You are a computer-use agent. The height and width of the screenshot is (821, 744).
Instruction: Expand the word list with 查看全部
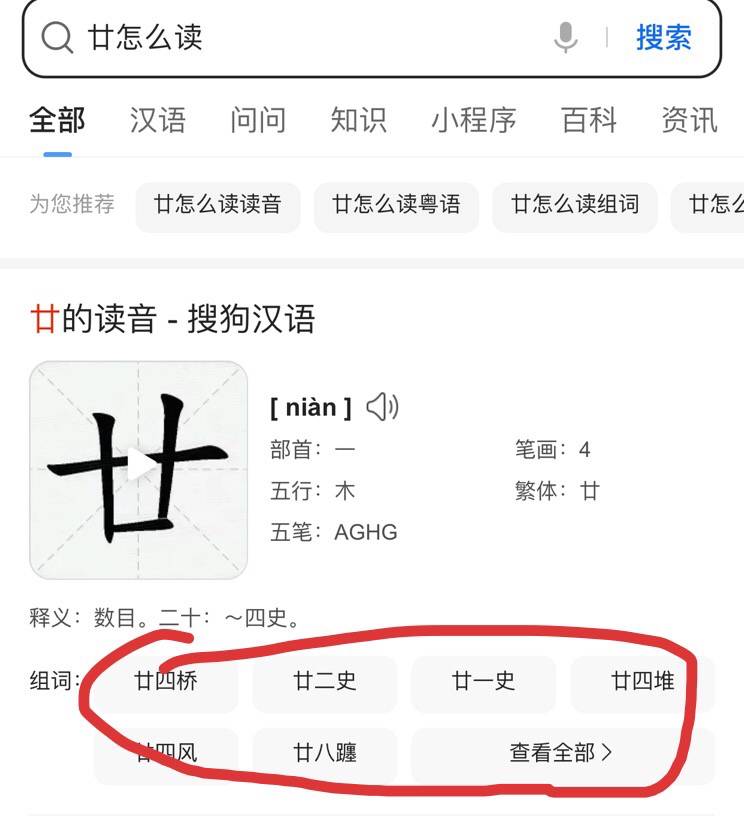click(x=561, y=753)
